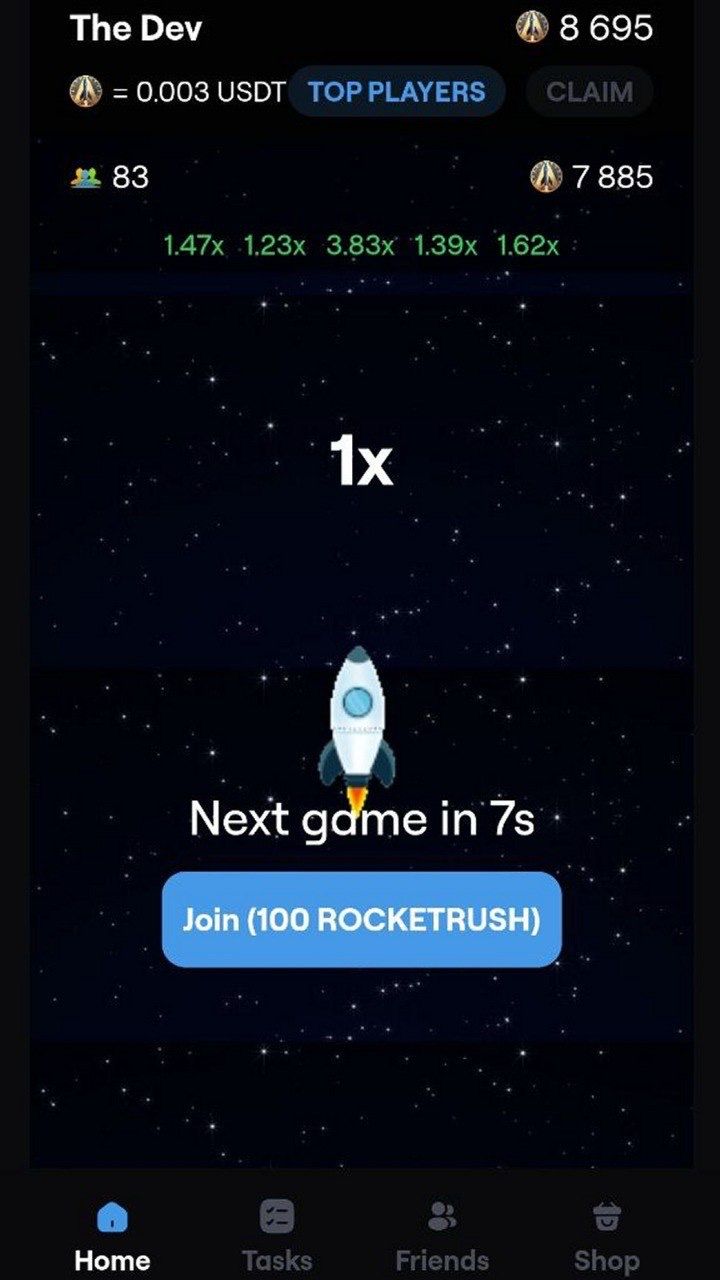Click the coin icon in the USDT rate

(86, 91)
